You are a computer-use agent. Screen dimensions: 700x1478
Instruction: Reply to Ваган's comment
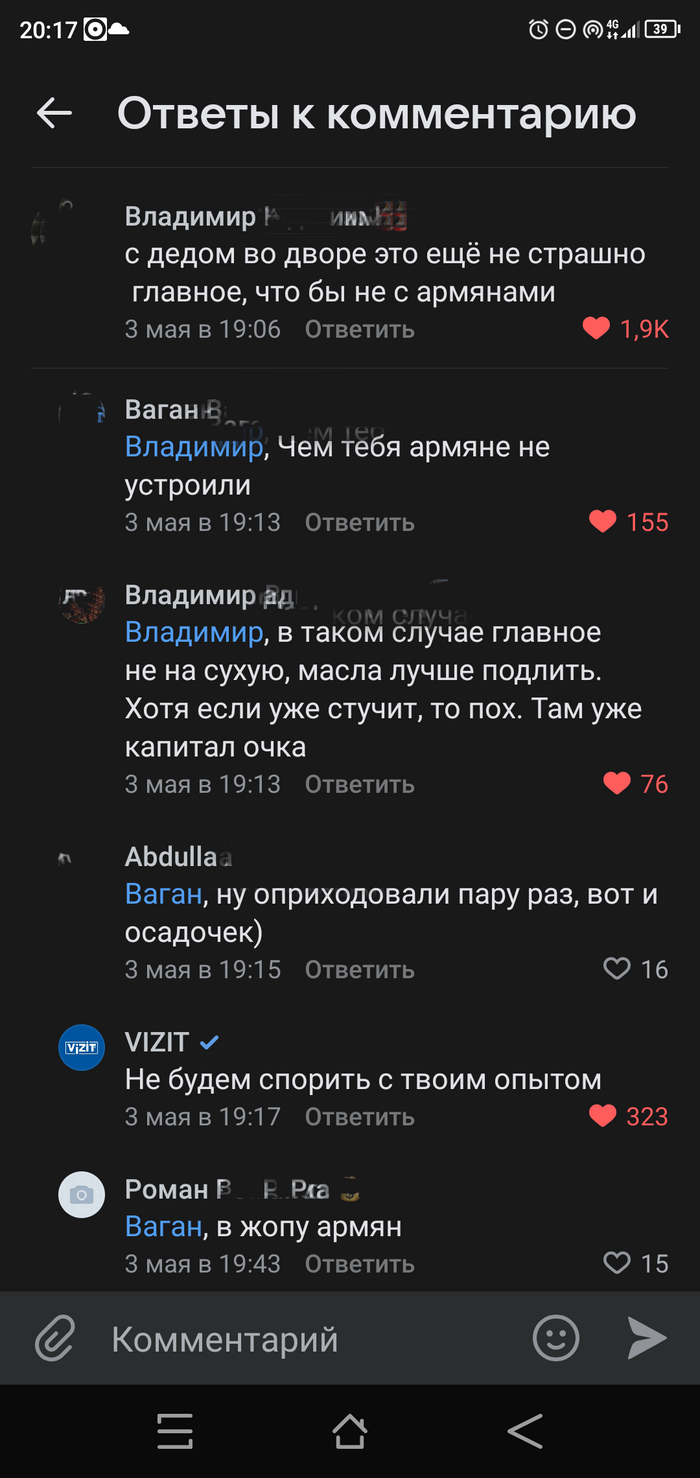359,522
